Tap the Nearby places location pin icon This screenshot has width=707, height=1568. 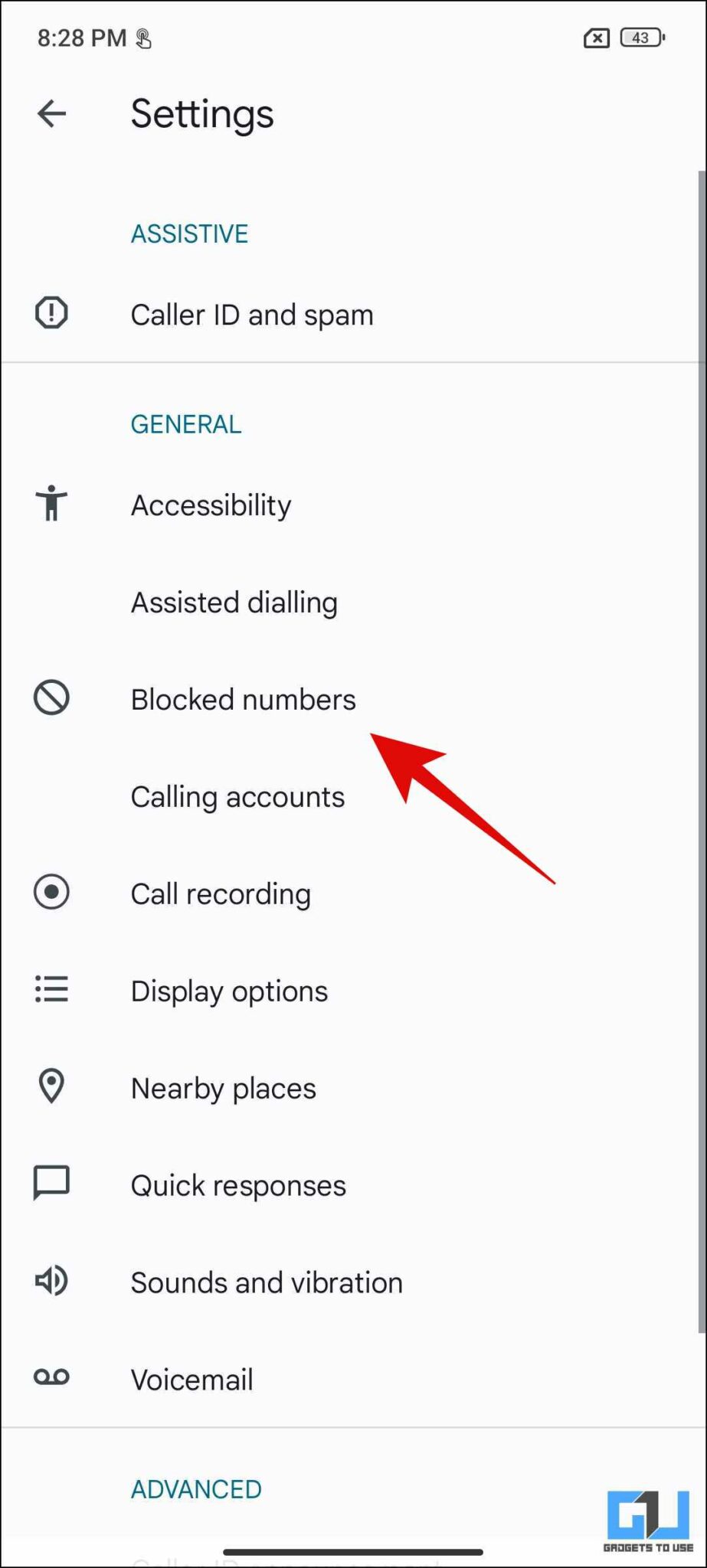tap(51, 1086)
